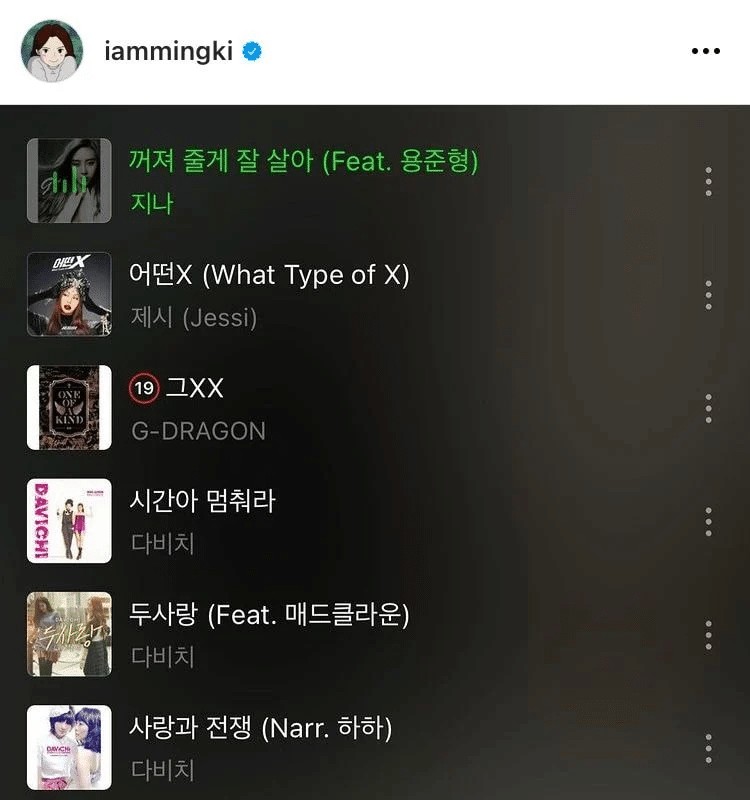This screenshot has height=800, width=750.
Task: Tap the playlist screenshot image in the post
Action: point(375,452)
